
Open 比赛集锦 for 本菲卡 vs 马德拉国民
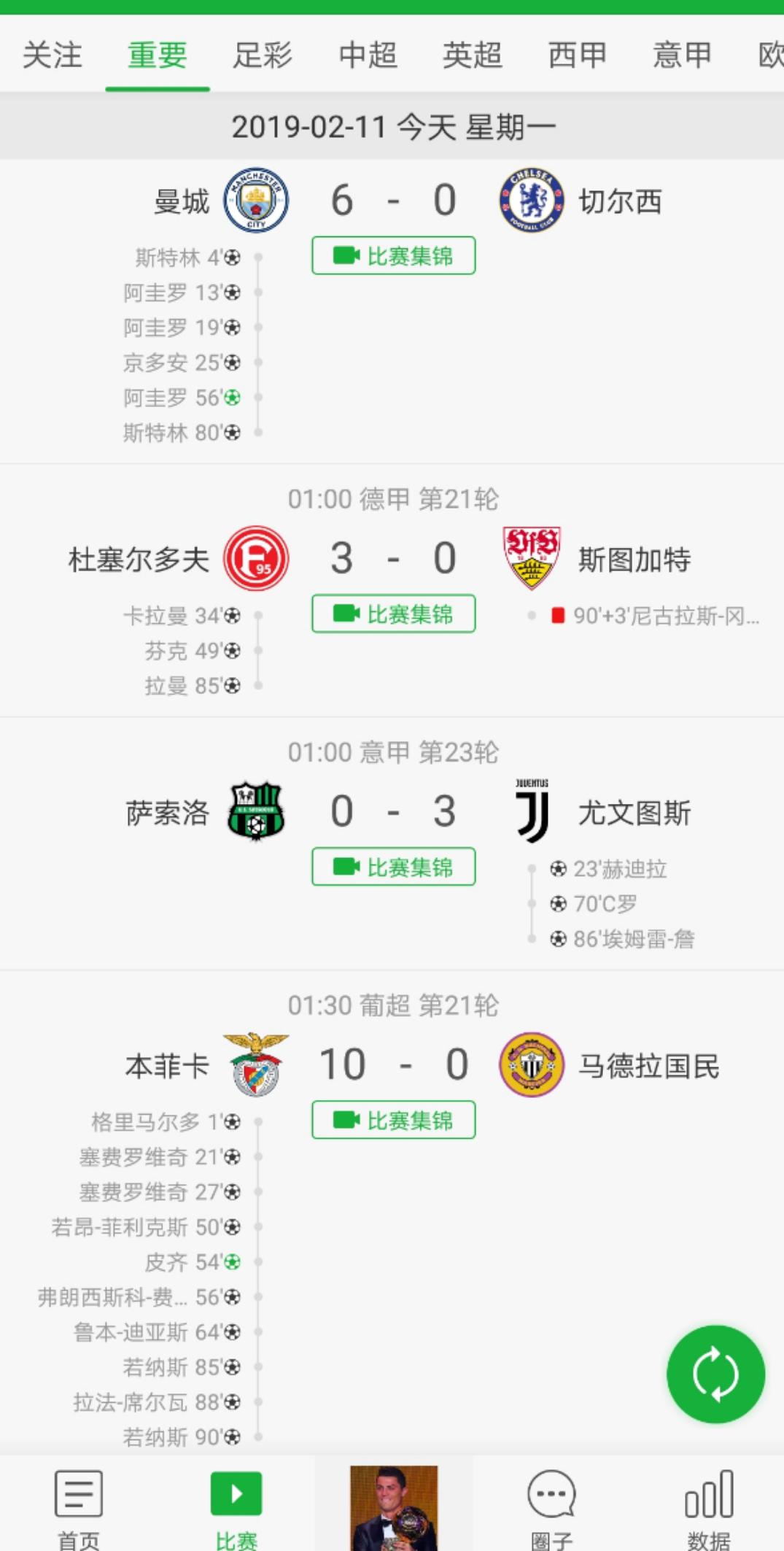tap(394, 1121)
